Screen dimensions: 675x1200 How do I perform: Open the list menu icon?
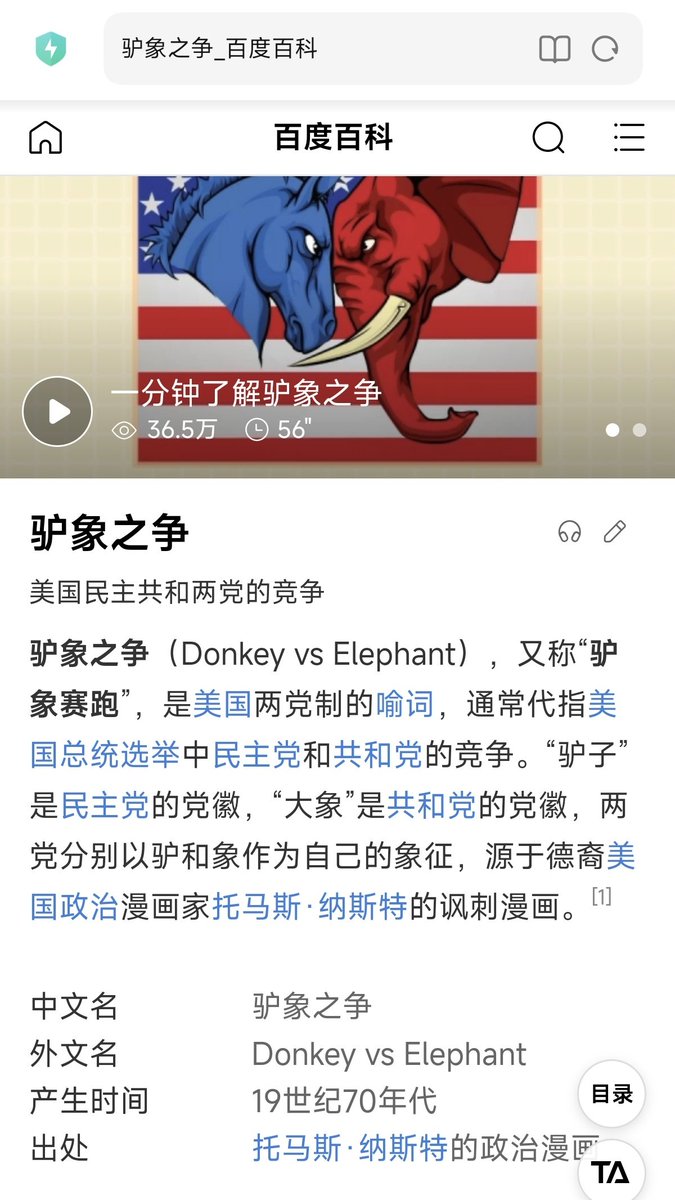click(628, 137)
